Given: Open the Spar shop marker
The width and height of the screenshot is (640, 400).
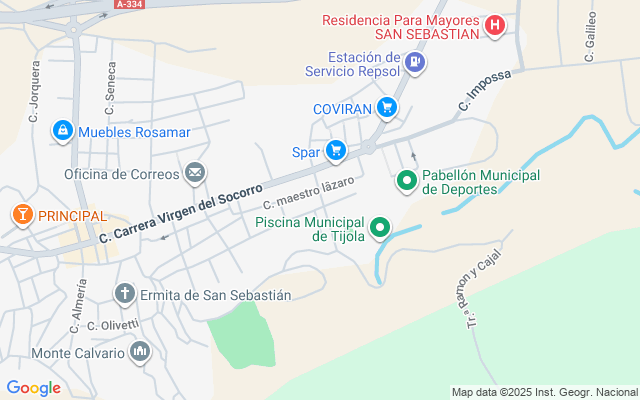Looking at the screenshot, I should [x=336, y=151].
